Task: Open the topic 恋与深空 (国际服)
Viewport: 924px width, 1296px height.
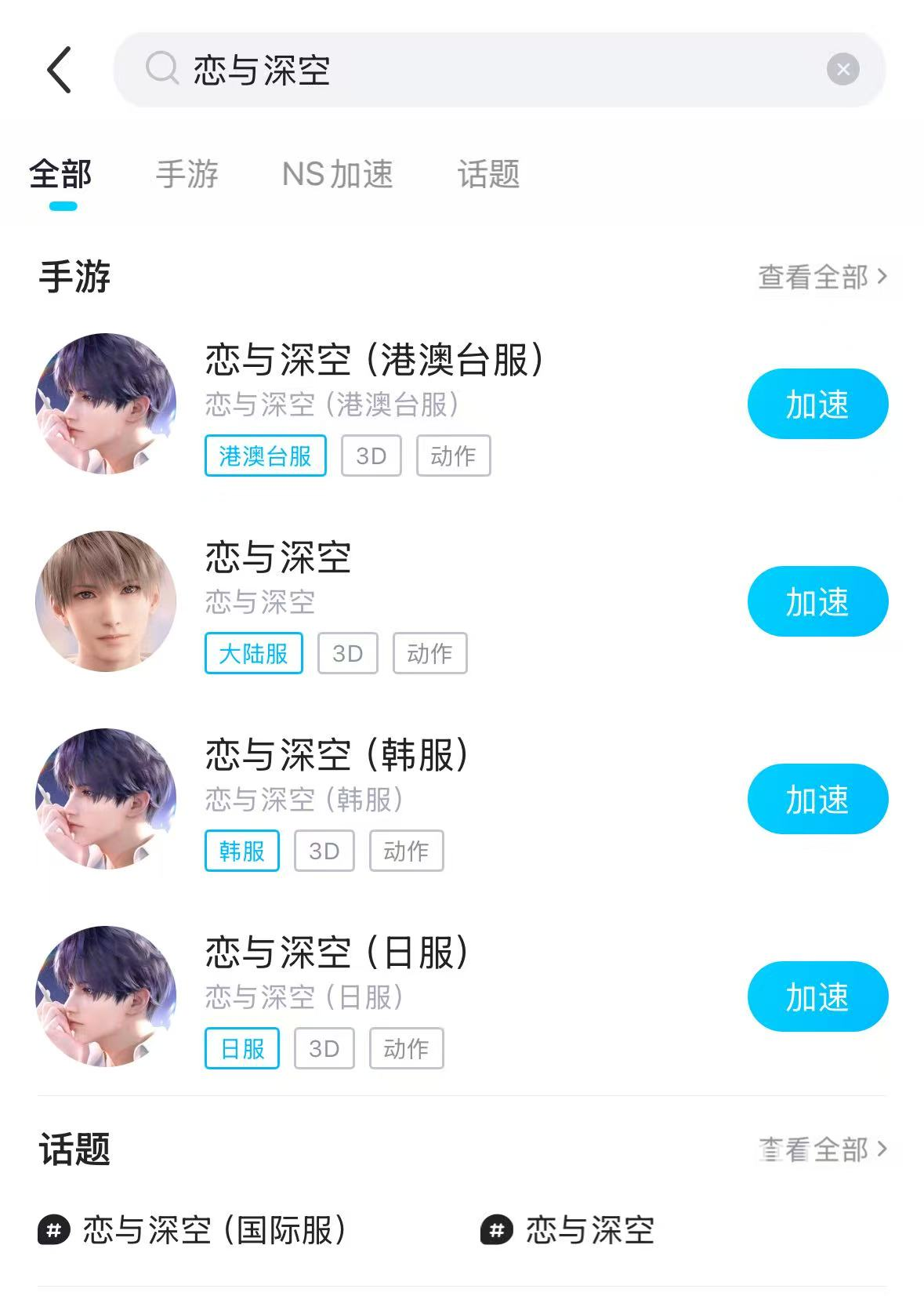Action: coord(213,1230)
